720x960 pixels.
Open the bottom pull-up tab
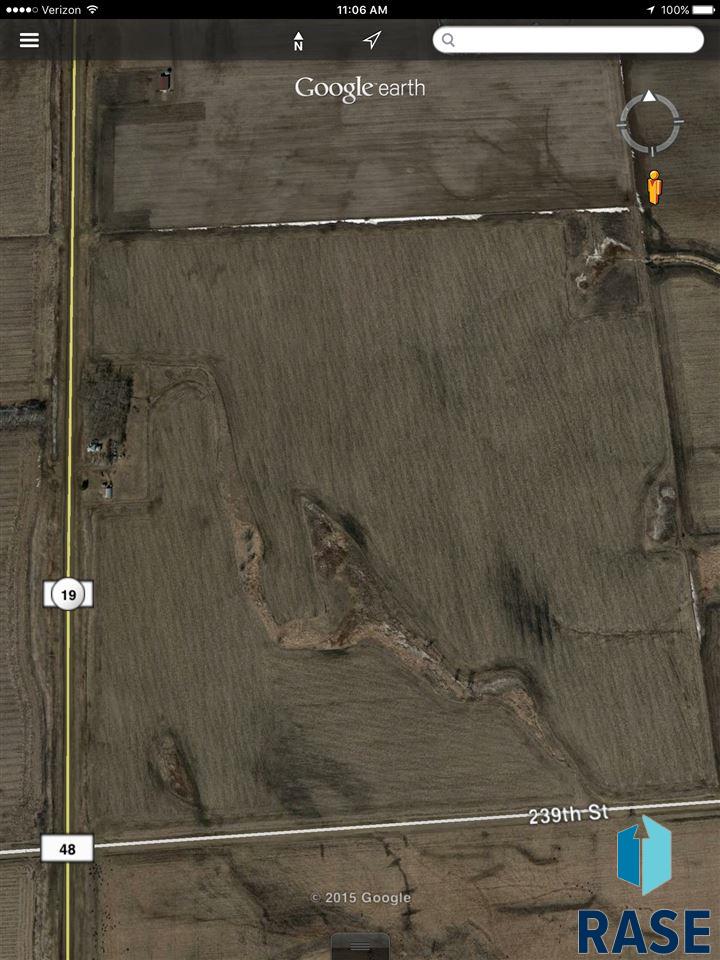tap(360, 944)
